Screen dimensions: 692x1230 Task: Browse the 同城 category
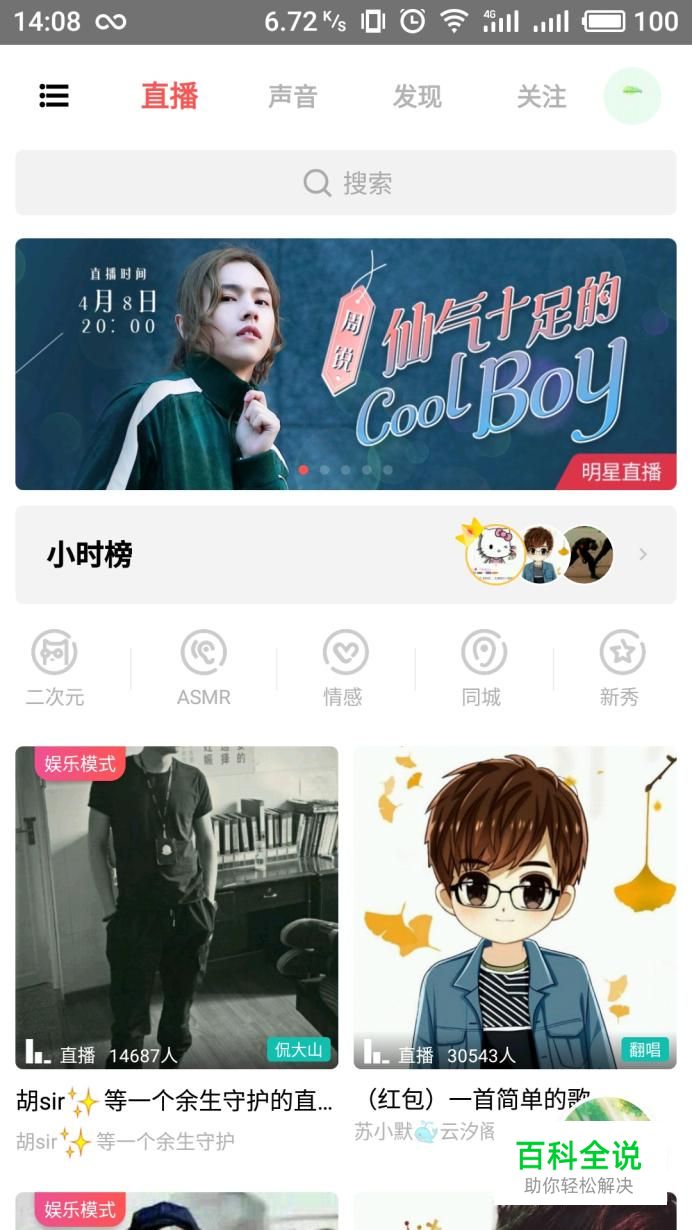(482, 668)
